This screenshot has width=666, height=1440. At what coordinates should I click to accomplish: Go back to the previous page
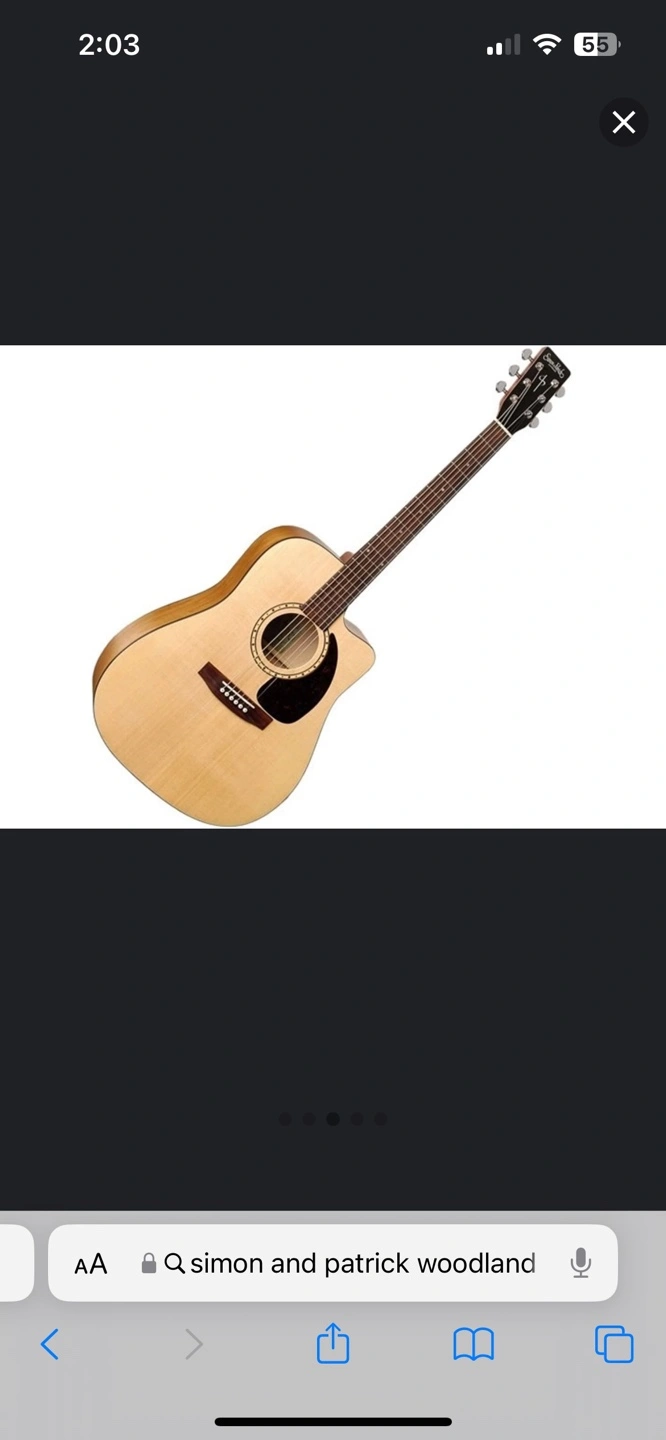coord(49,1345)
